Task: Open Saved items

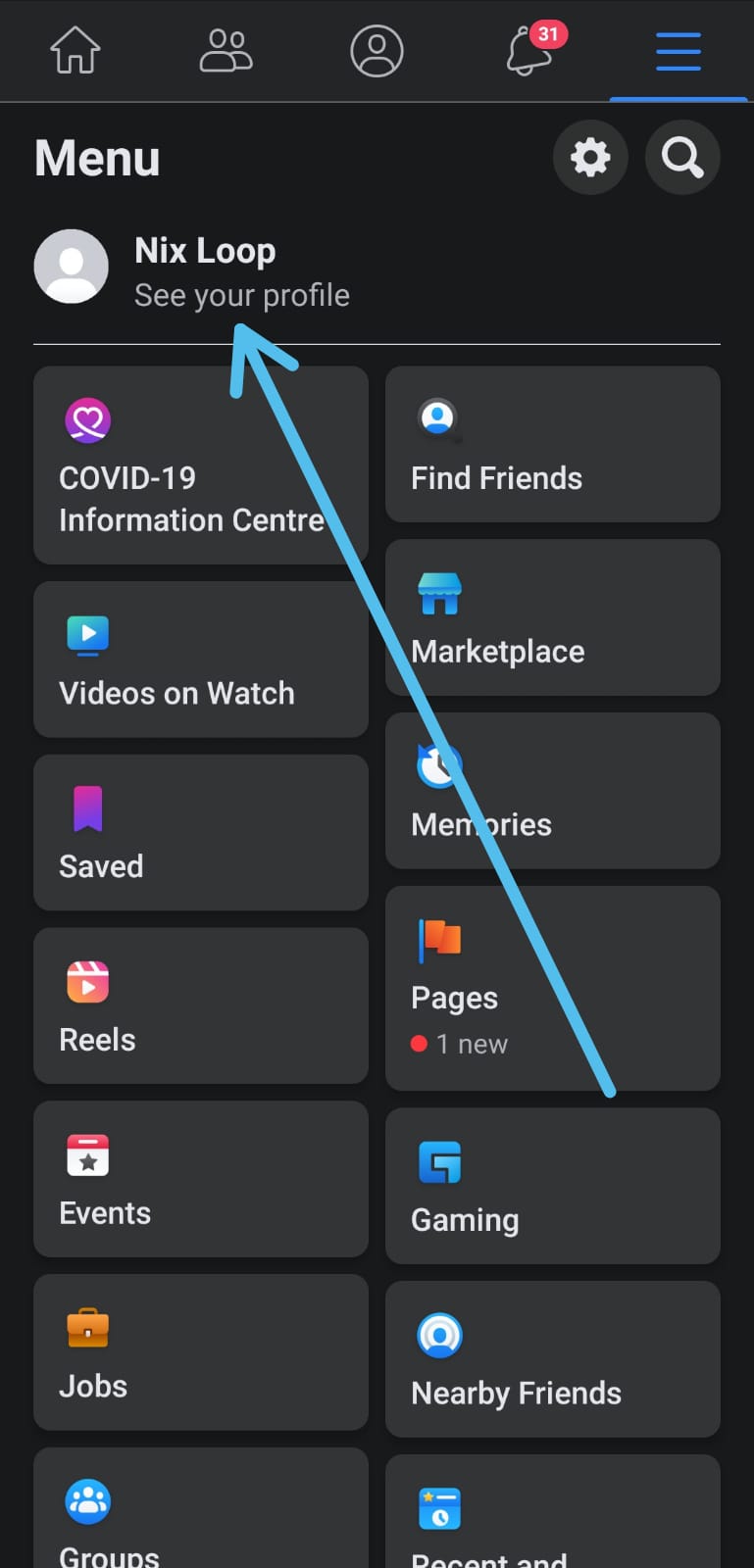Action: click(201, 833)
